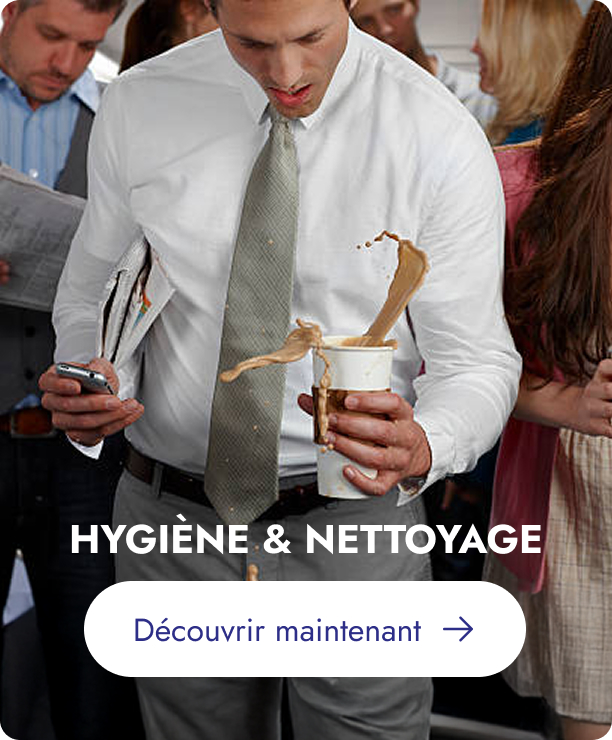
Task: Tap the Découvrir maintenant button
Action: pos(304,629)
